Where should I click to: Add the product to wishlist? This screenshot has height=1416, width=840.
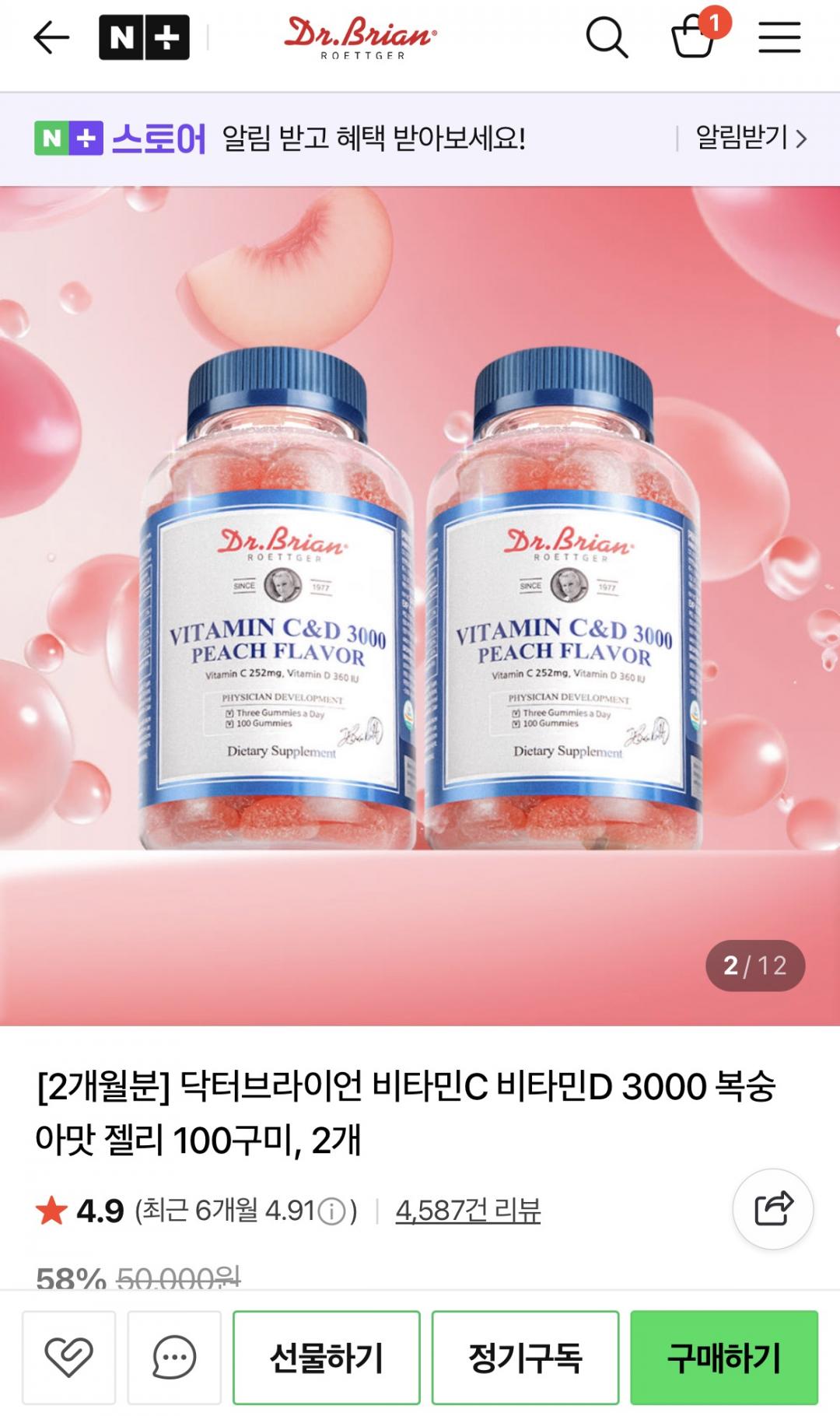(68, 1358)
